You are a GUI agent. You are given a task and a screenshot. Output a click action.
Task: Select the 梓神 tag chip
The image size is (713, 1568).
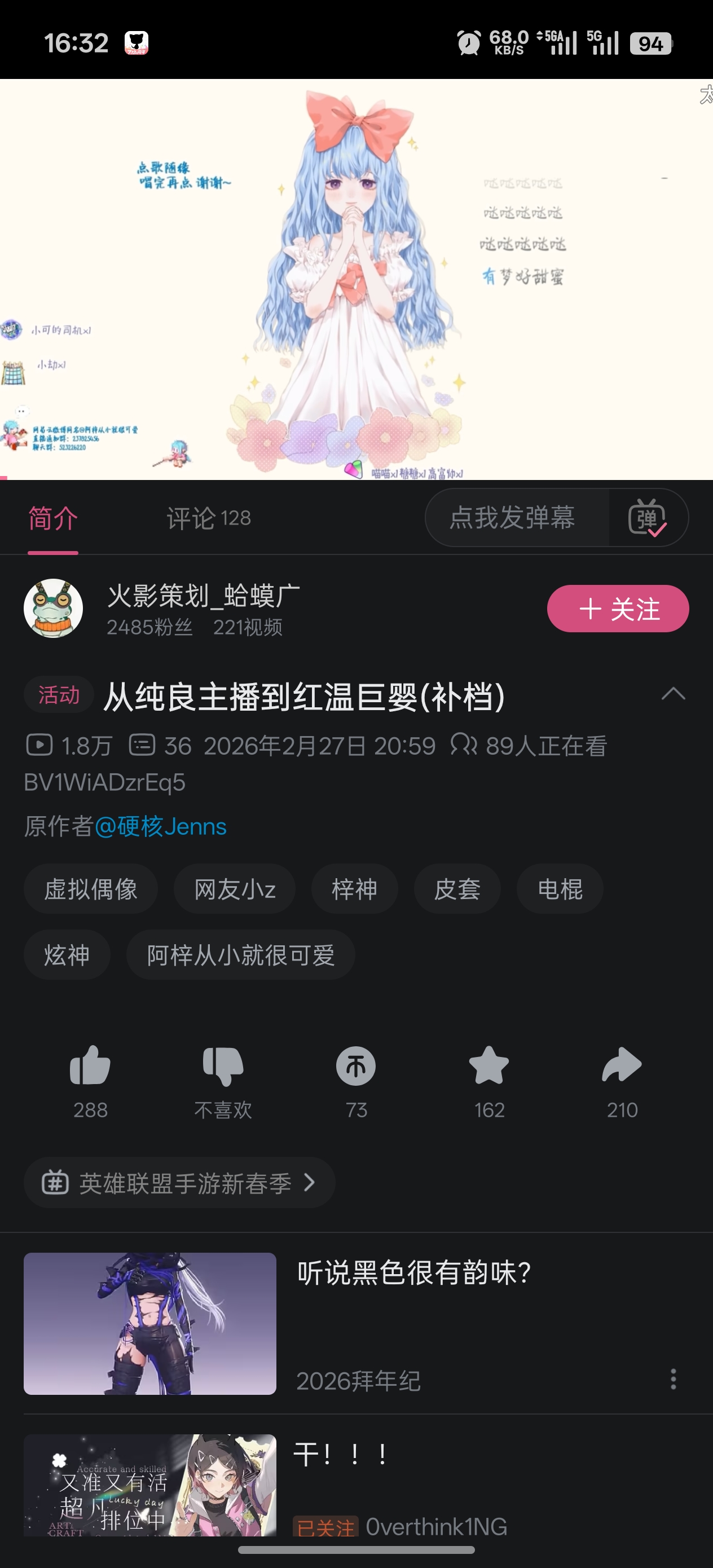(x=354, y=889)
